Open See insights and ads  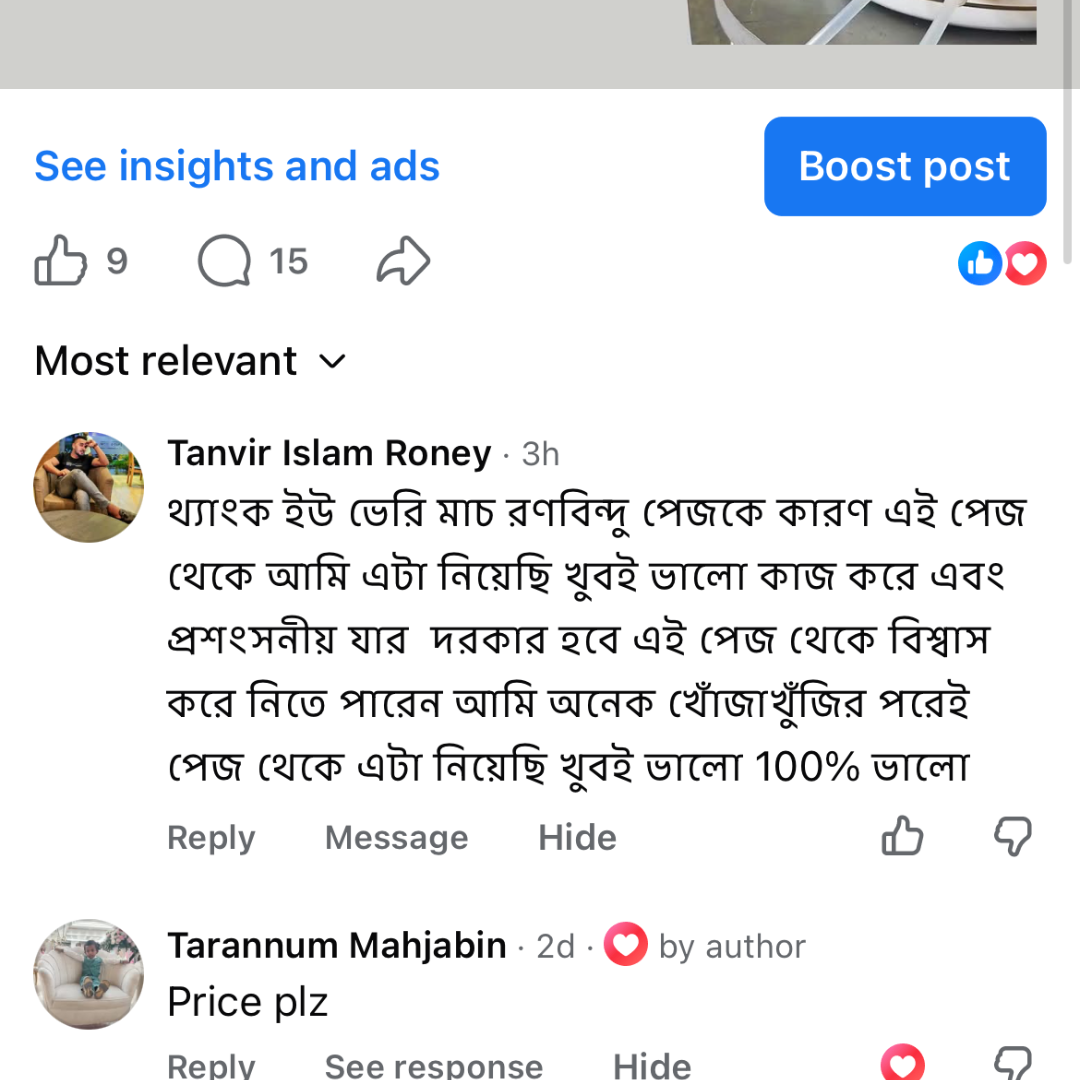click(237, 166)
